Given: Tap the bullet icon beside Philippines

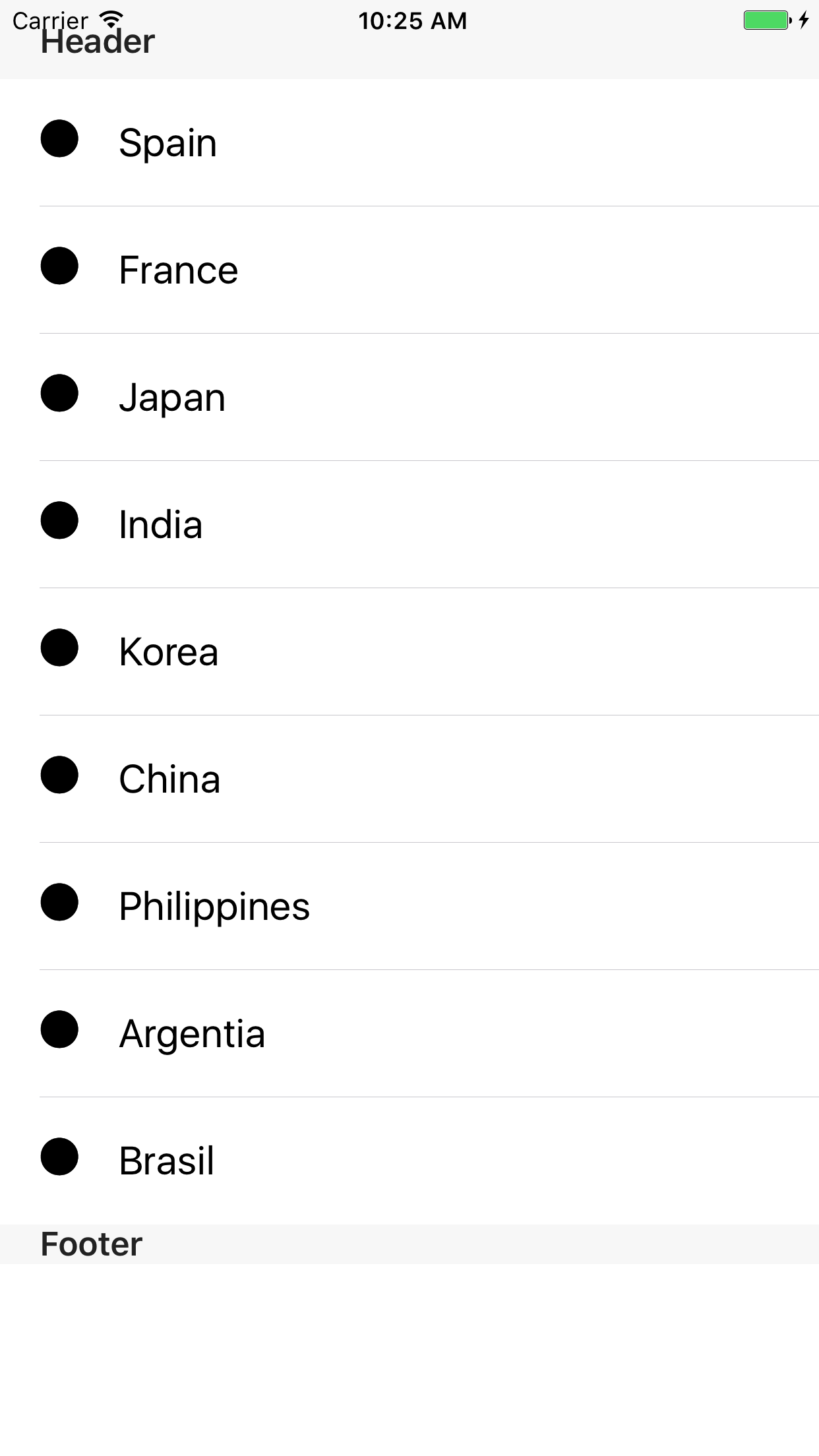Looking at the screenshot, I should point(59,905).
